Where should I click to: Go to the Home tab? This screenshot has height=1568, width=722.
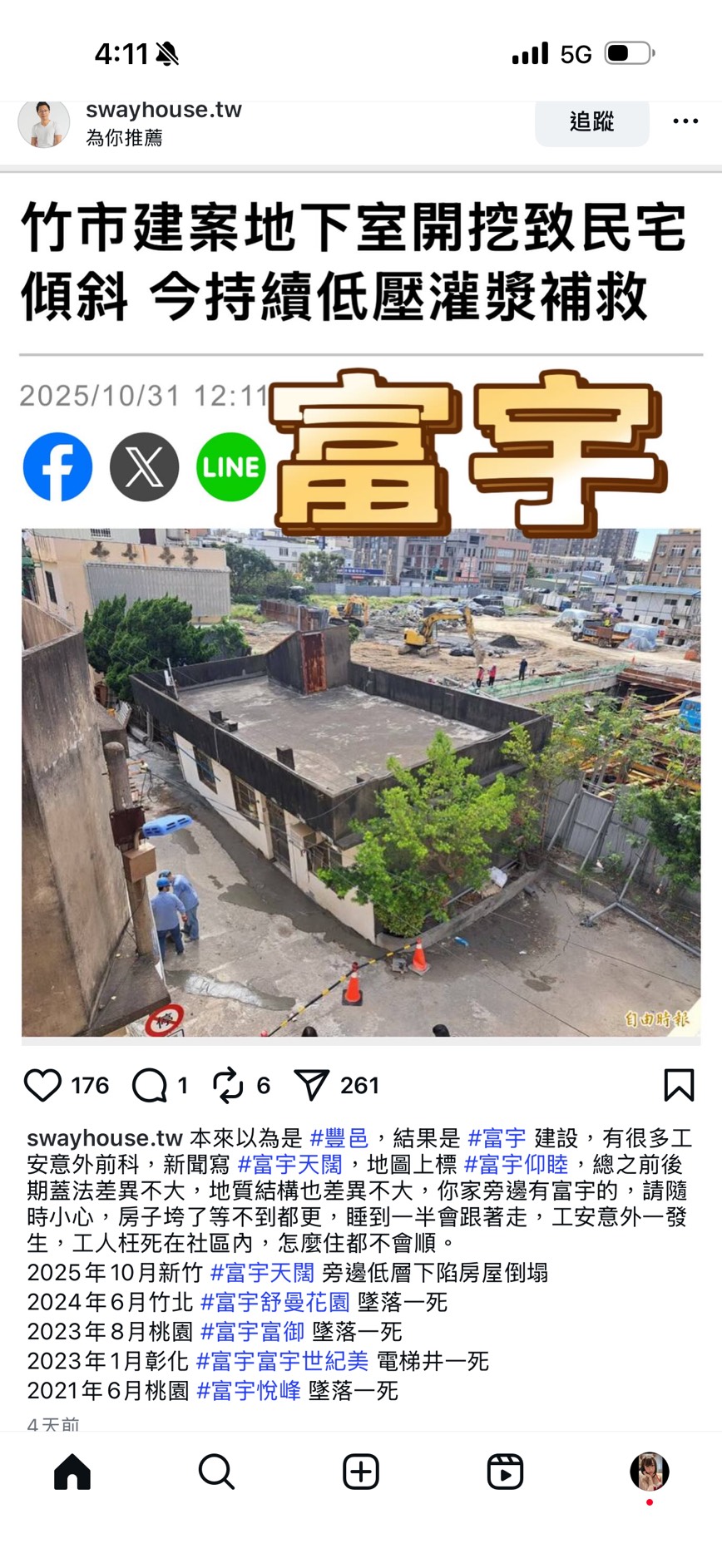coord(72,1472)
